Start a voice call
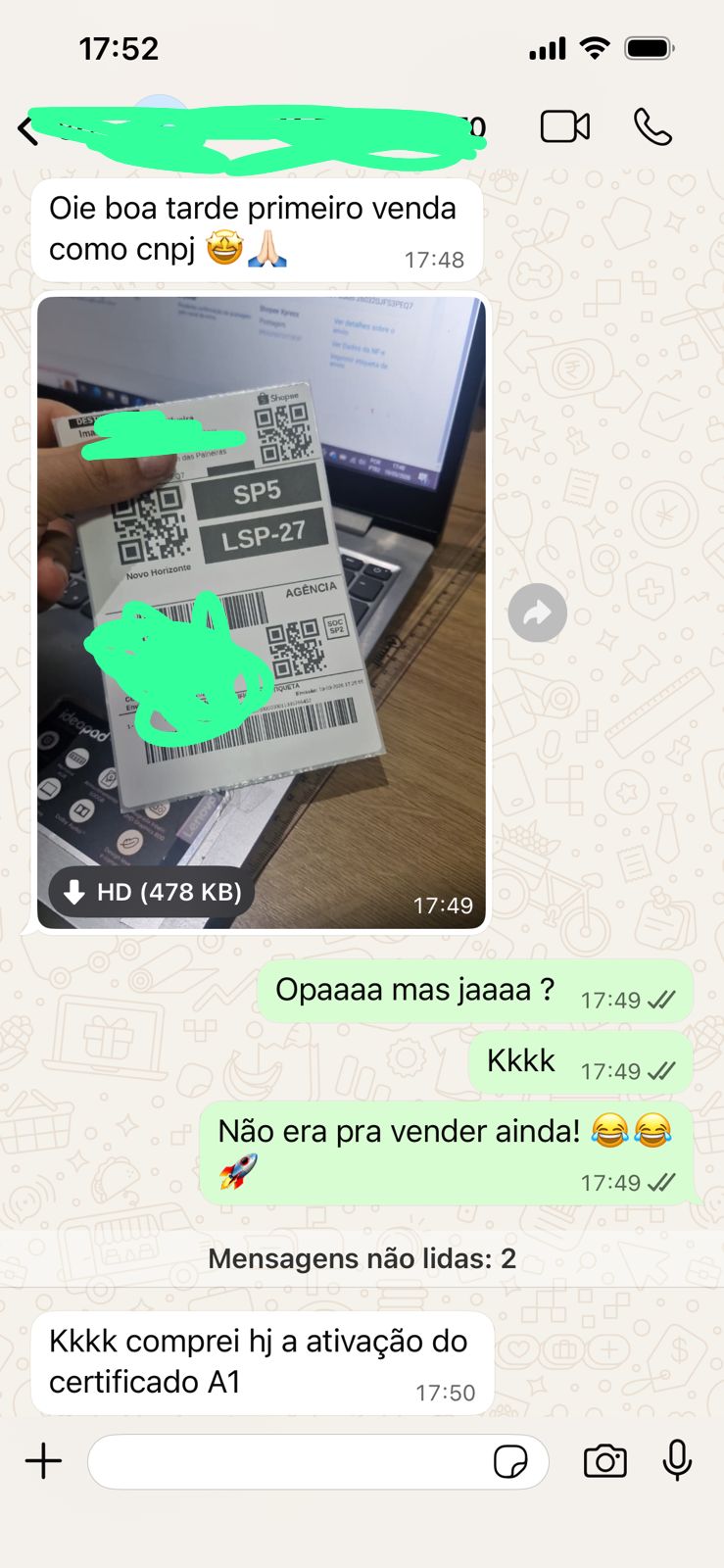724x1568 pixels. click(x=652, y=127)
